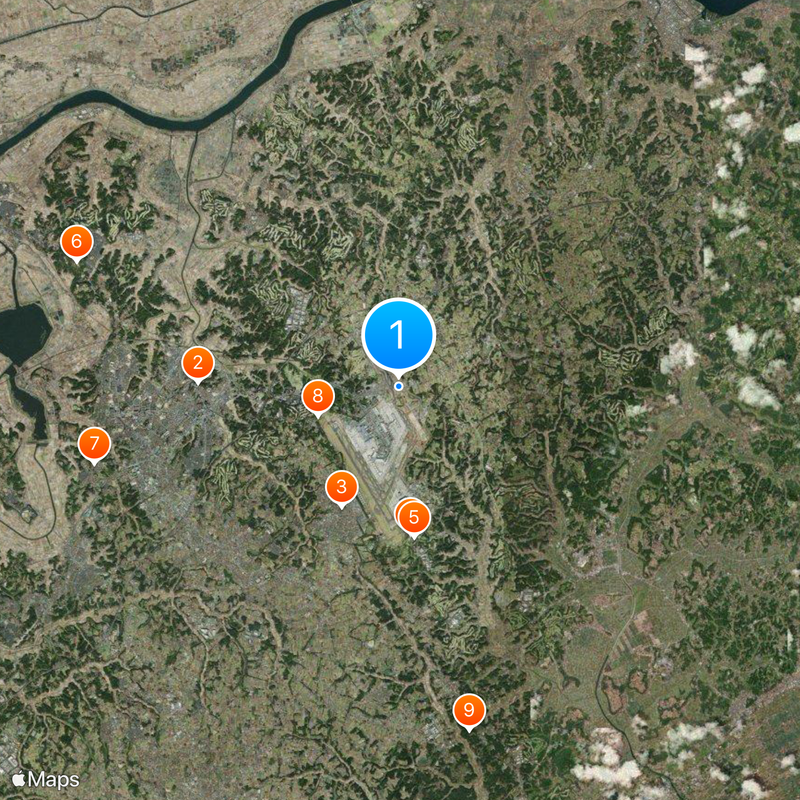This screenshot has height=800, width=800.
Task: Open the orange map pin numbered 7
Action: click(94, 444)
